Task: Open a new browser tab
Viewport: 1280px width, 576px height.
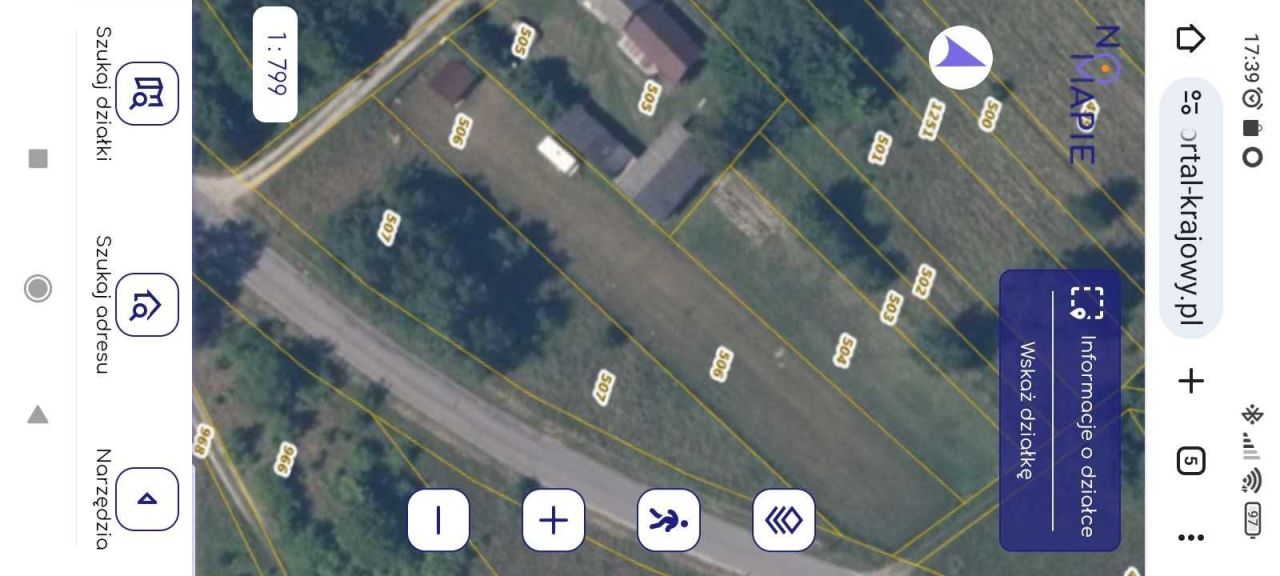Action: tap(1190, 381)
